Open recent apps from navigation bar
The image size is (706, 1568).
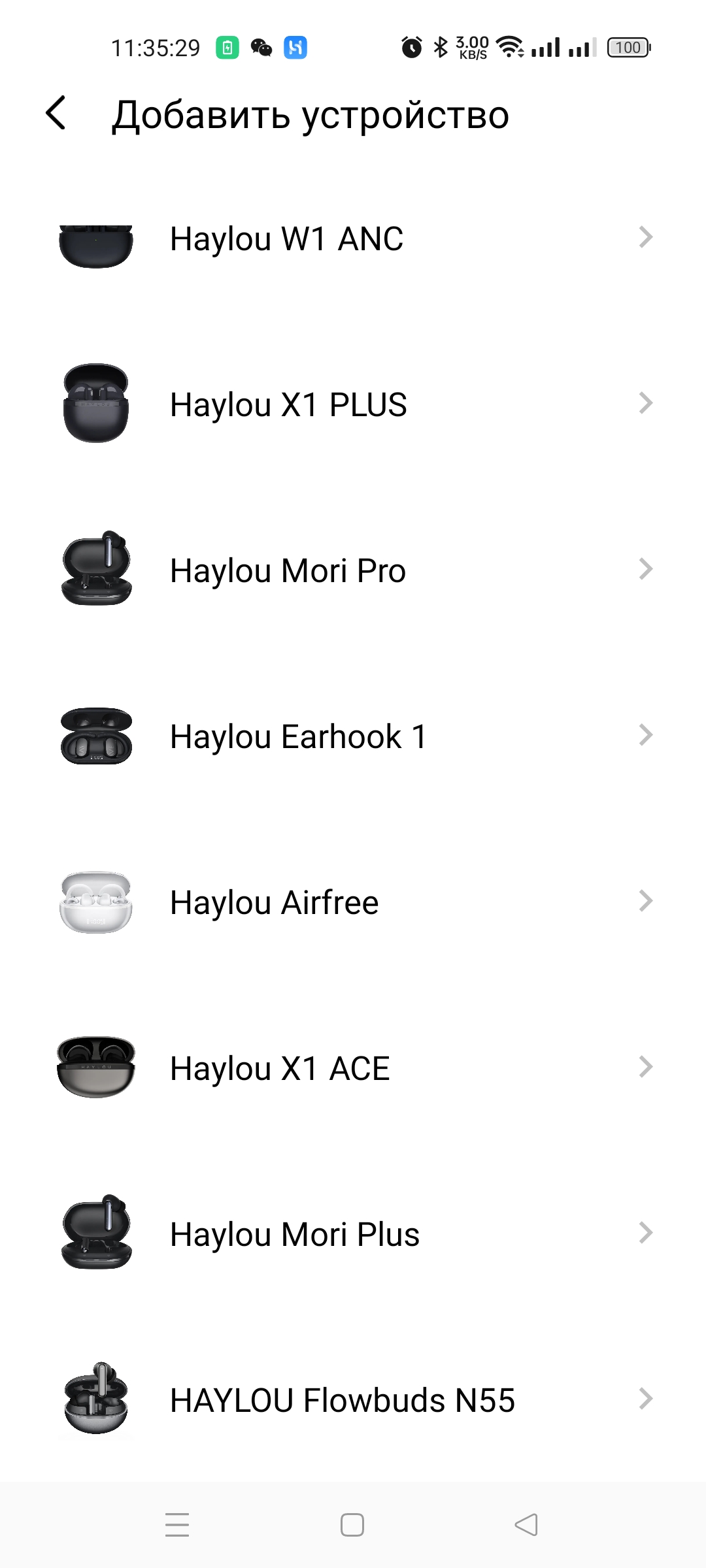point(177,1525)
